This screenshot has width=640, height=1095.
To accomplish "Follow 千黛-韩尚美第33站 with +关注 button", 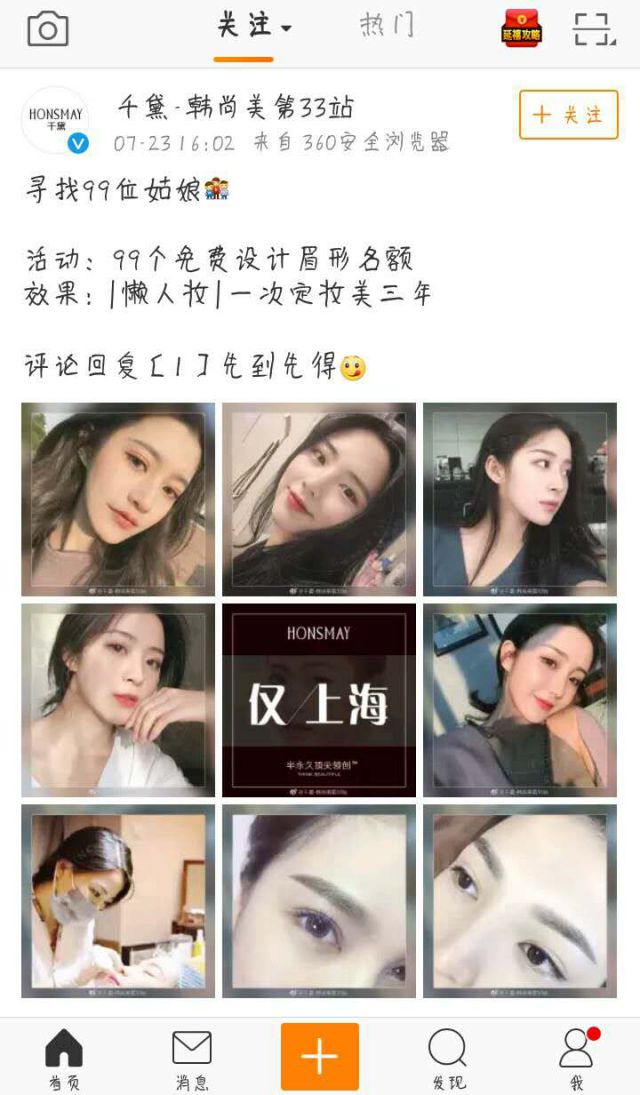I will coord(568,115).
